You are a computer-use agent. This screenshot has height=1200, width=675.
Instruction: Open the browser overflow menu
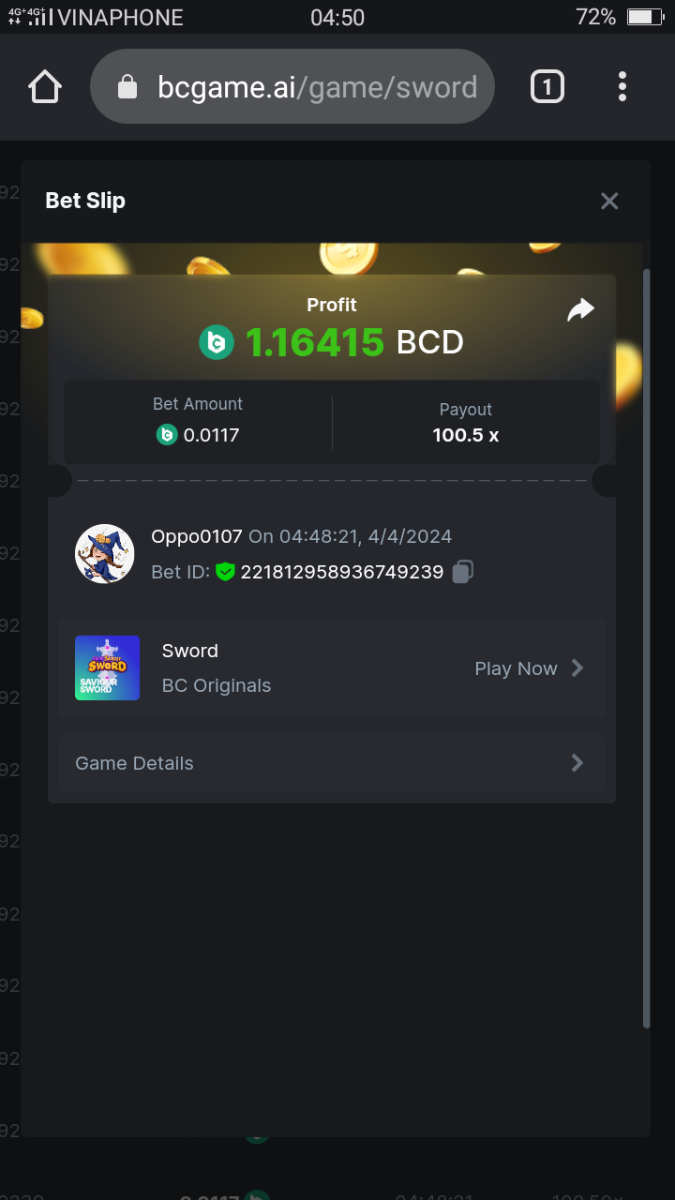(x=622, y=87)
